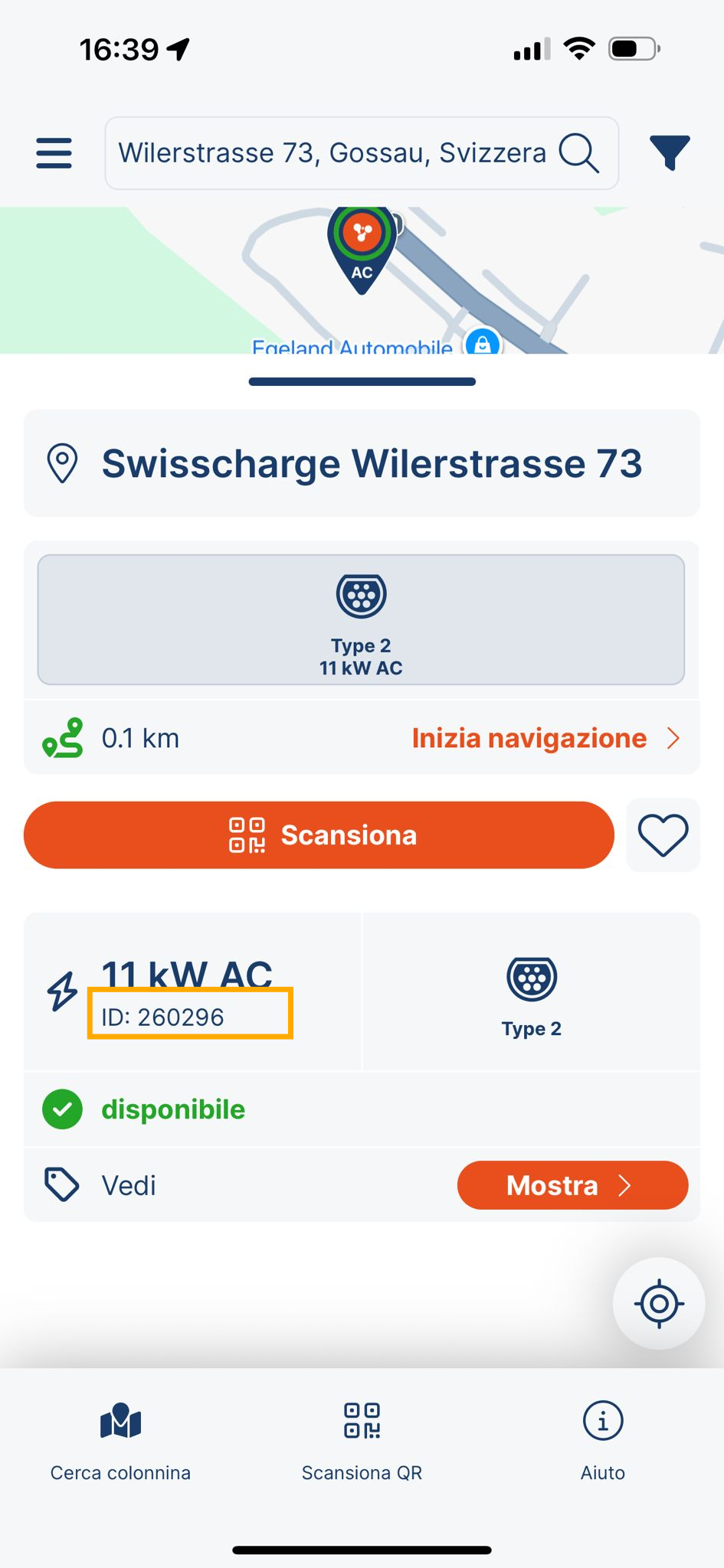Add this station to favorites
The image size is (724, 1568).
[663, 835]
